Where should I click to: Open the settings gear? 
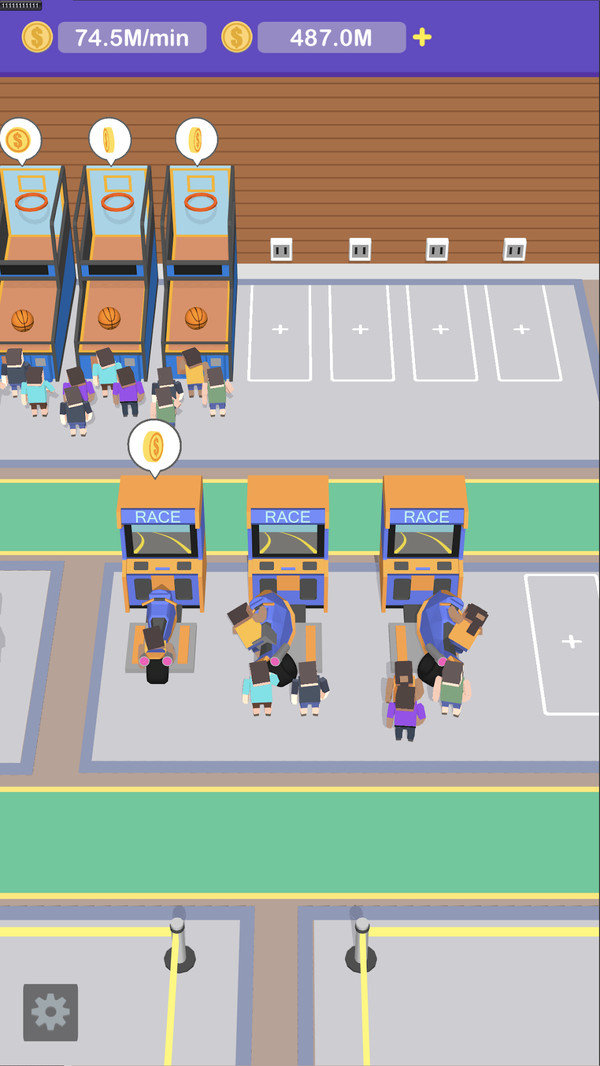click(50, 1012)
